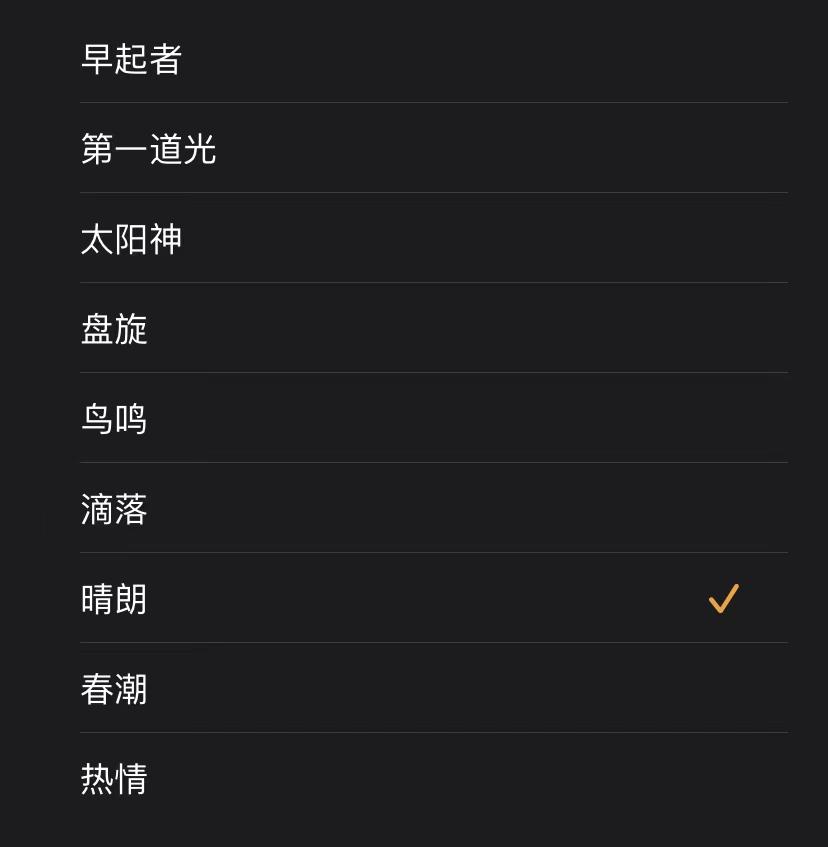Choose the 滴落 option
The height and width of the screenshot is (847, 828).
(113, 509)
